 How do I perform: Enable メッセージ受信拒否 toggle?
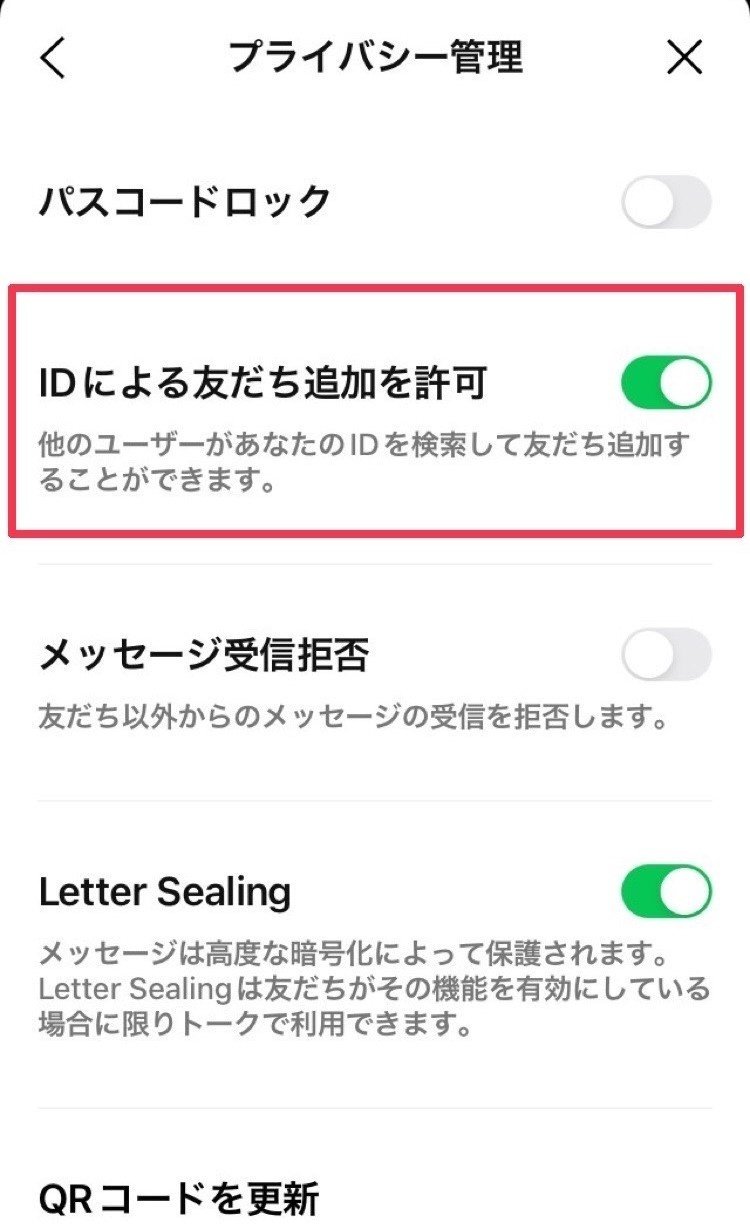666,656
